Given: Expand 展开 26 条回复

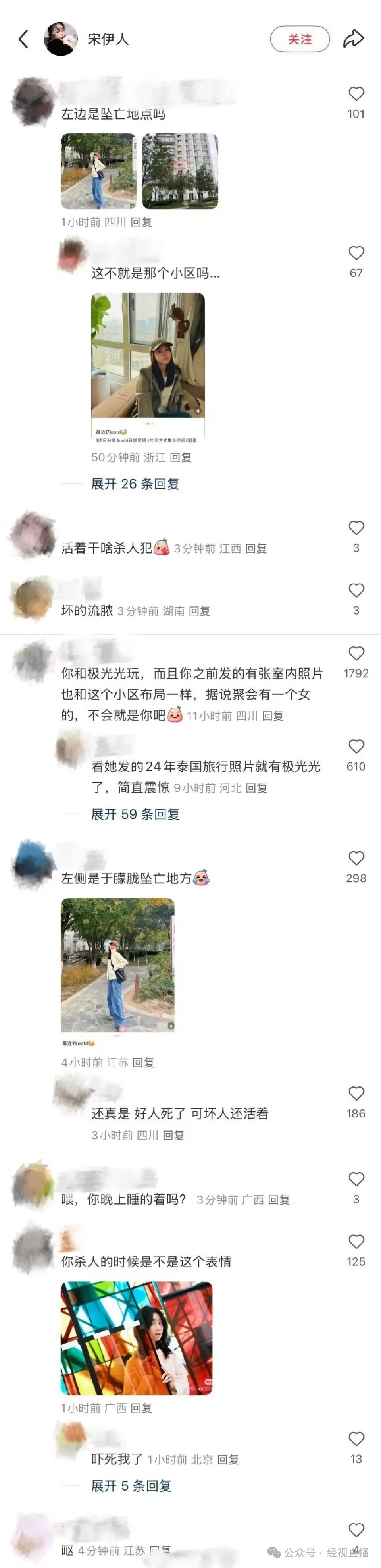Looking at the screenshot, I should tap(135, 484).
